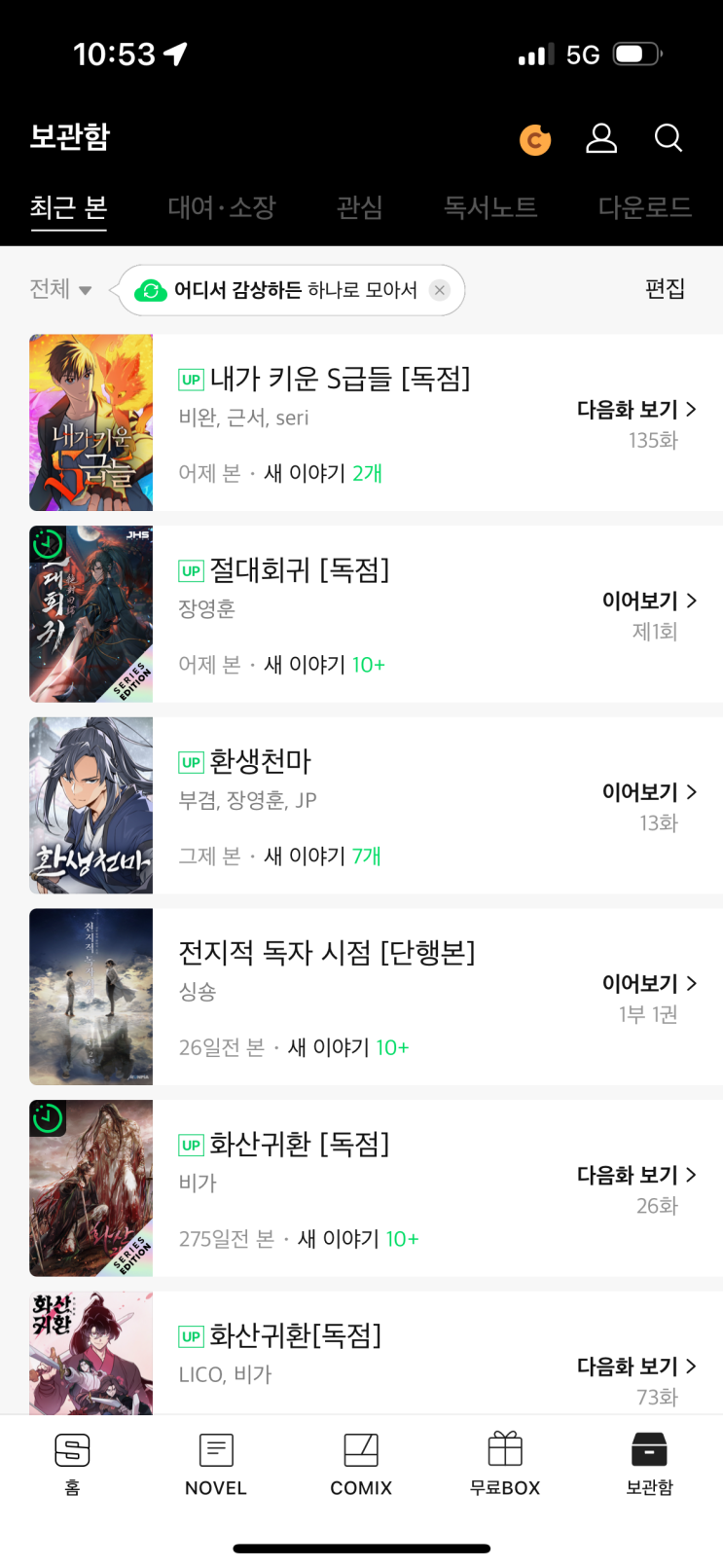Image resolution: width=723 pixels, height=1568 pixels.
Task: Open 전지적 독자 시점 [단행본] entry
Action: coord(326,952)
